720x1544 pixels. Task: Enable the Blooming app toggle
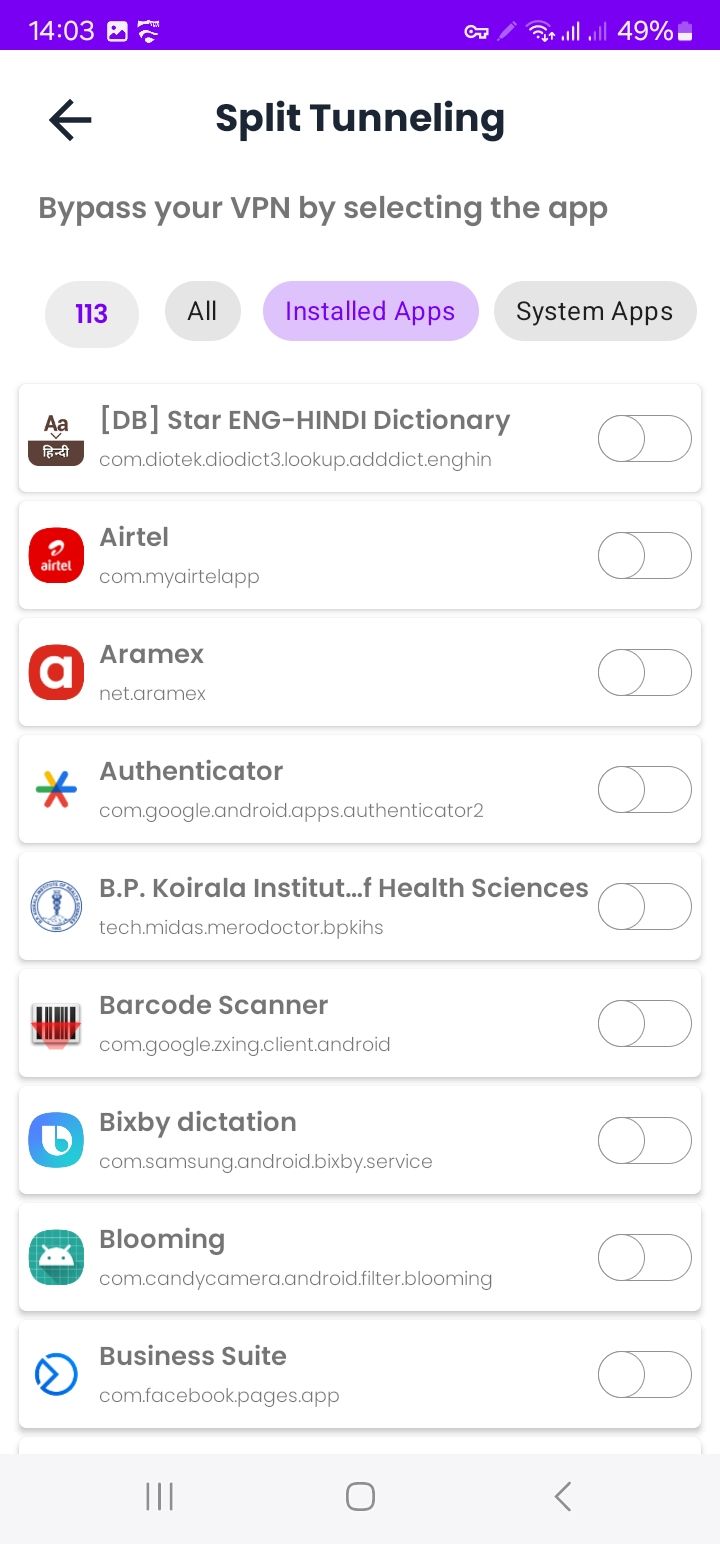click(x=644, y=1258)
